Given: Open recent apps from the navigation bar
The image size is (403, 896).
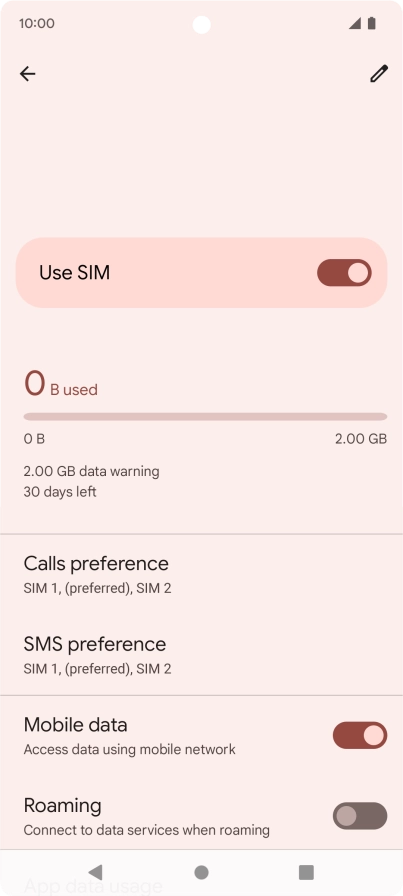Looking at the screenshot, I should [x=306, y=872].
